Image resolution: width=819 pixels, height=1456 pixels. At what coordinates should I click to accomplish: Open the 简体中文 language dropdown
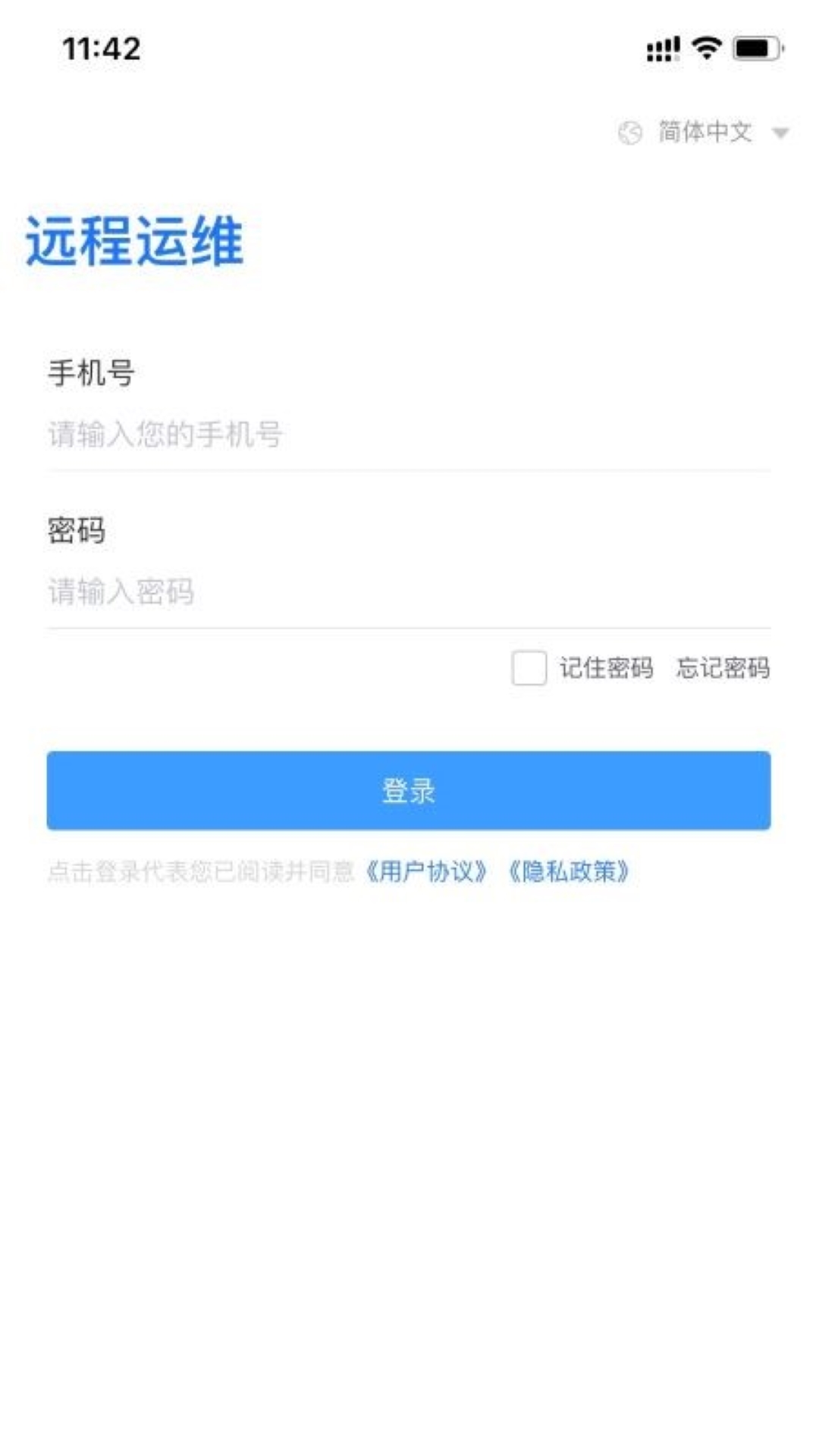pos(704,133)
